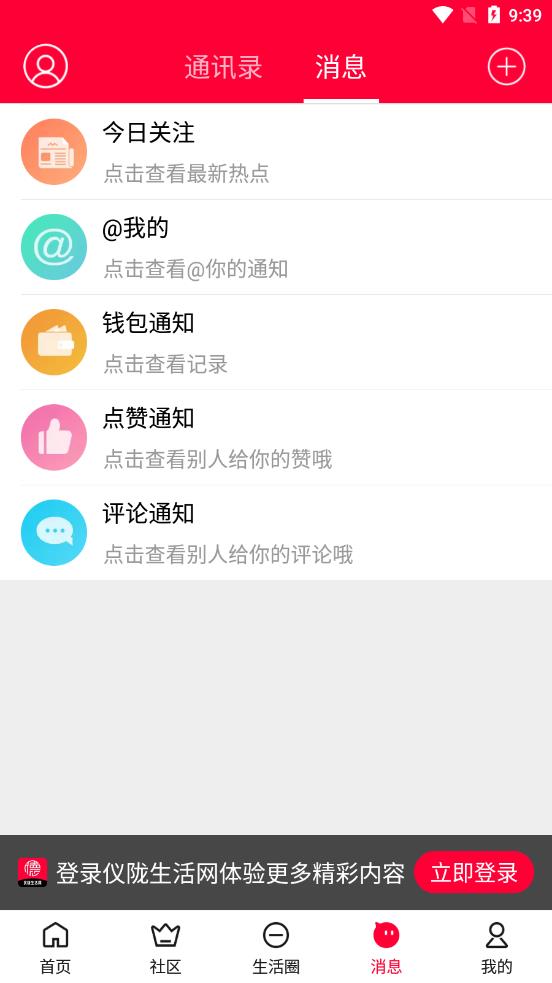The height and width of the screenshot is (983, 552).
Task: Switch to the 社区 tab
Action: (x=165, y=947)
